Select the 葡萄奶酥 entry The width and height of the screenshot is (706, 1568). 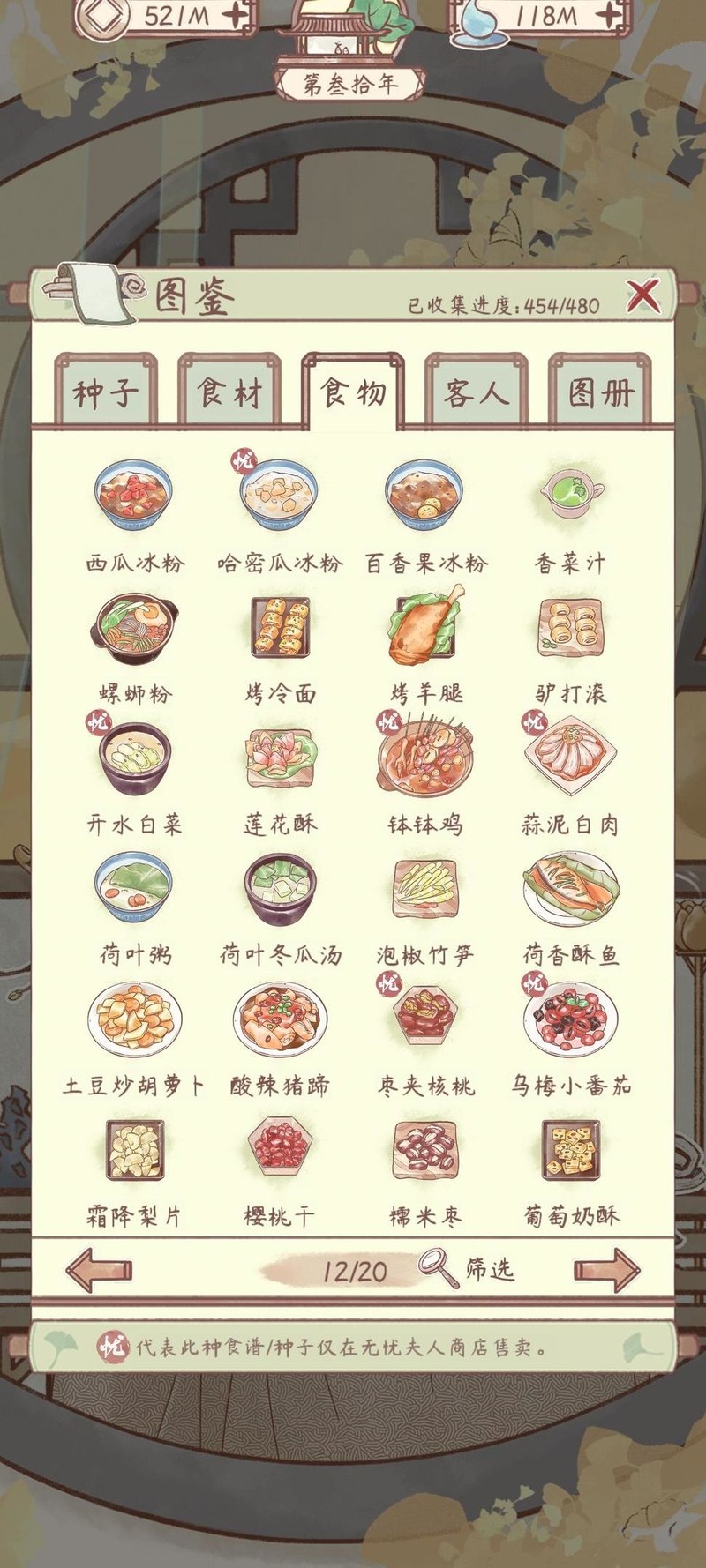(570, 1151)
